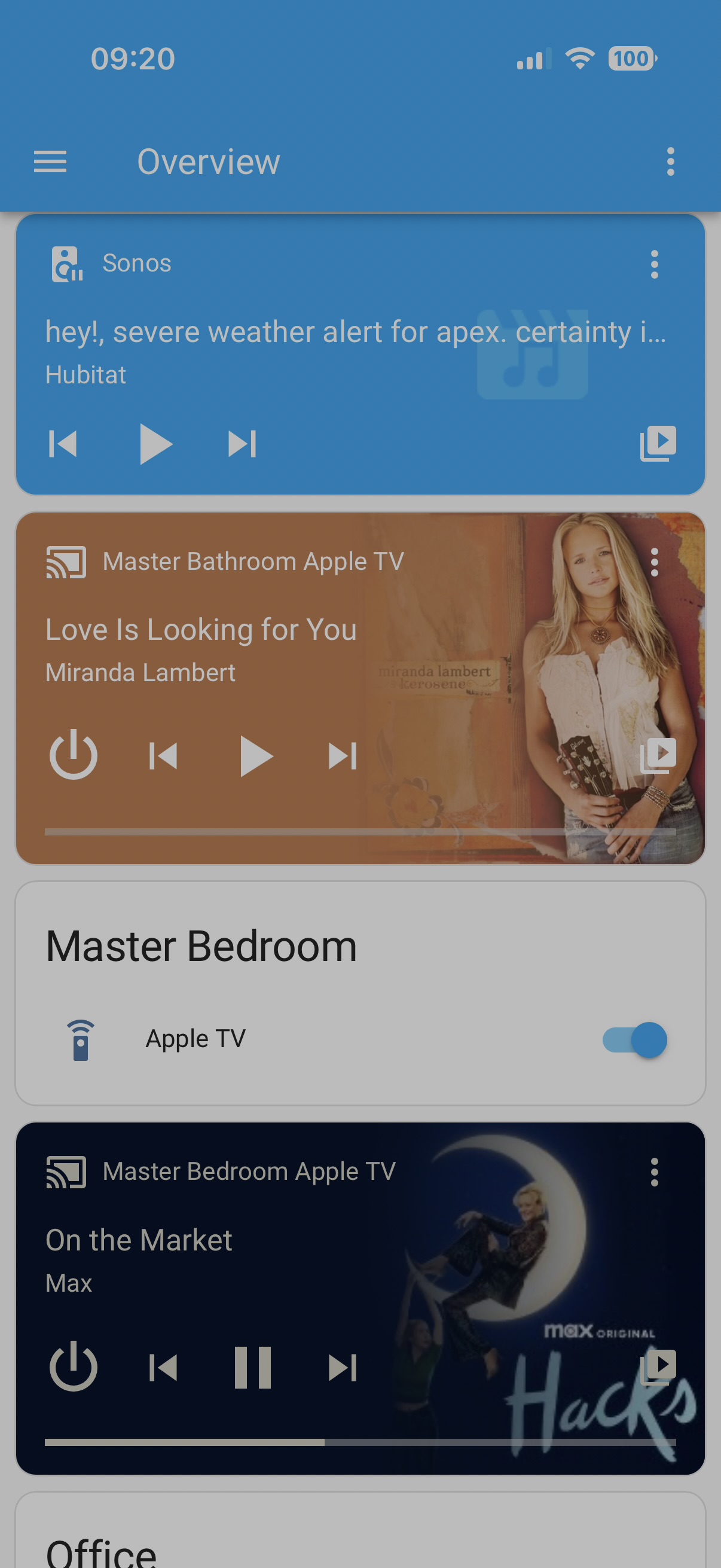Pause Master Bedroom Apple TV playback

pyautogui.click(x=252, y=1368)
